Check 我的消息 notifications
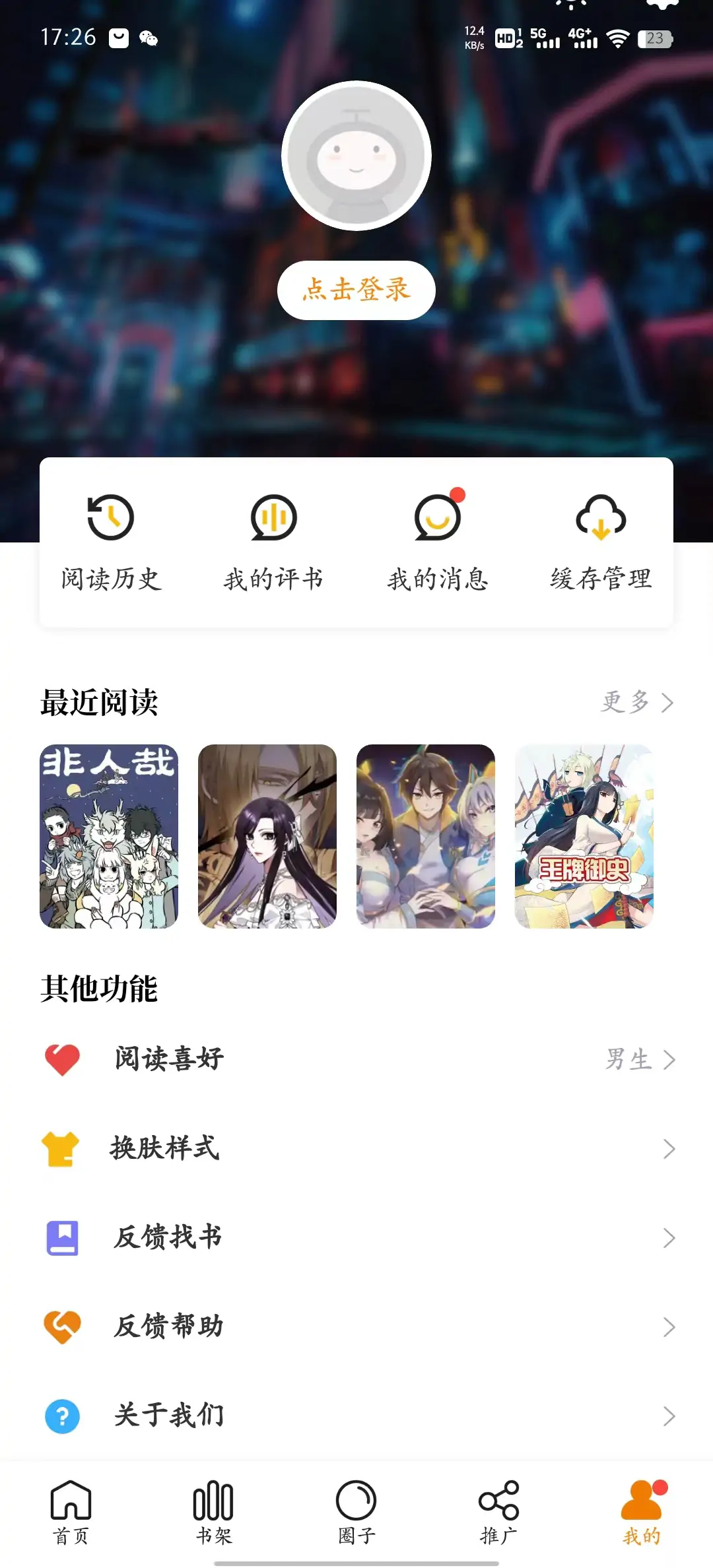713x1568 pixels. coord(438,541)
